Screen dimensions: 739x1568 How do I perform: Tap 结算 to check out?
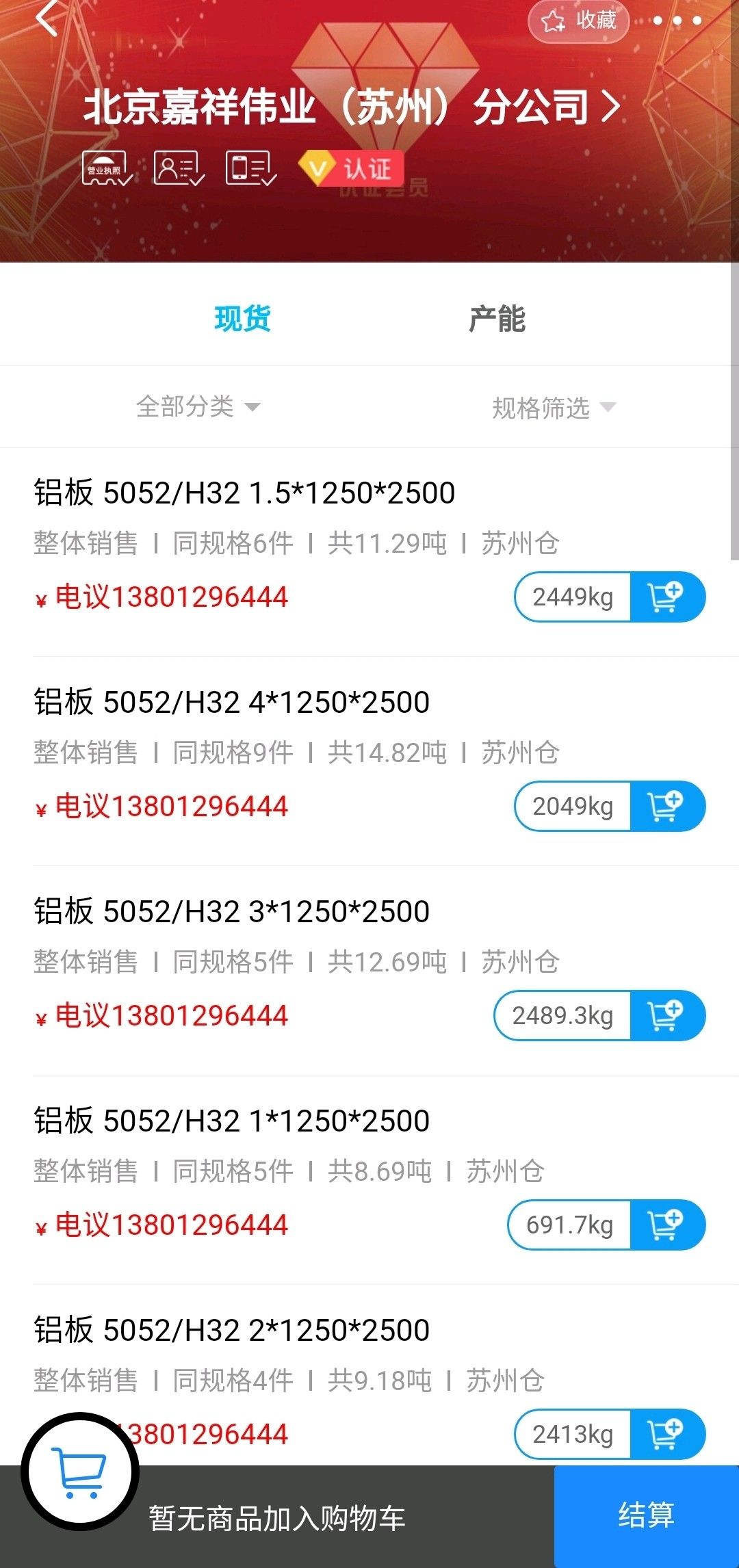(x=646, y=1515)
